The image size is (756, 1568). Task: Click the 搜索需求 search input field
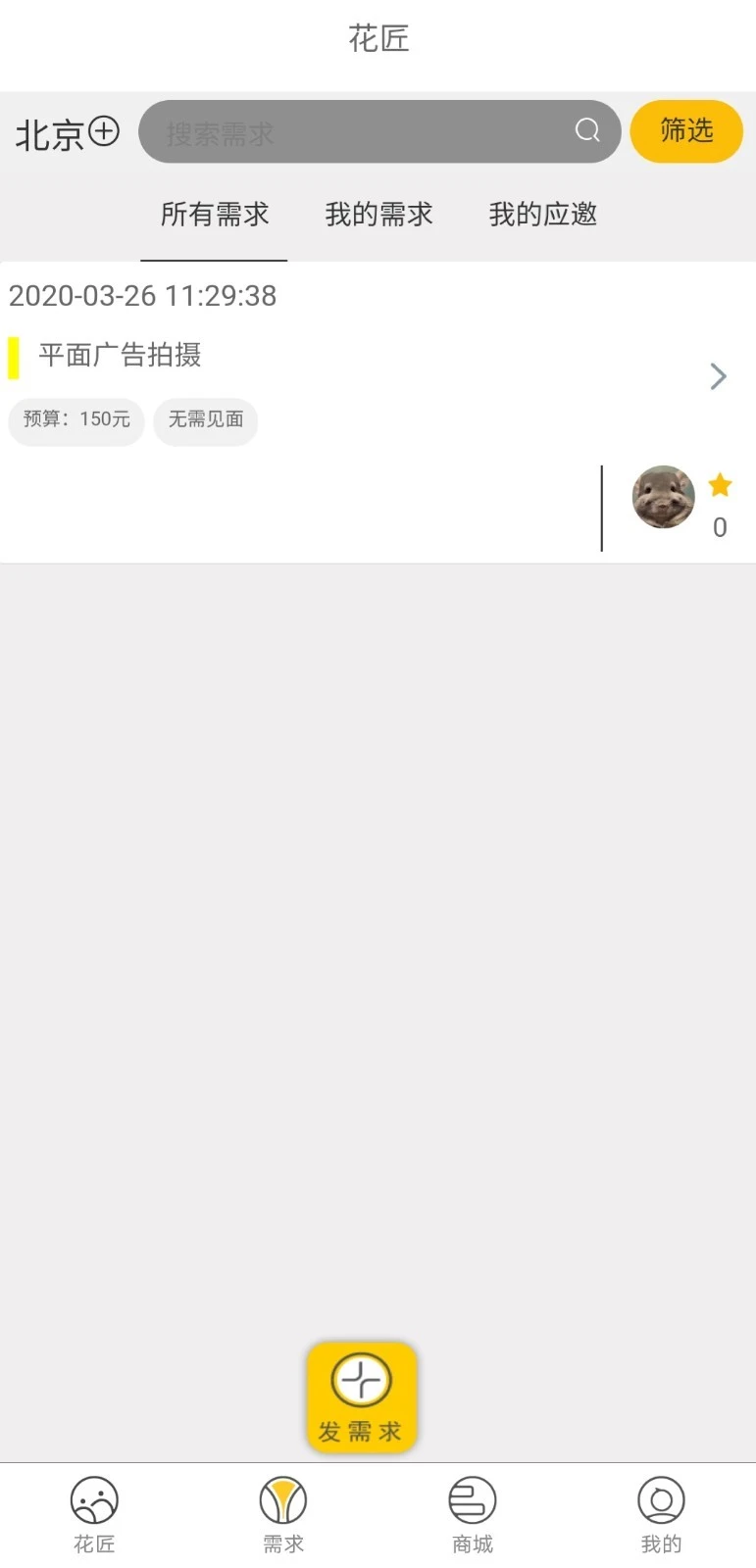click(x=343, y=130)
